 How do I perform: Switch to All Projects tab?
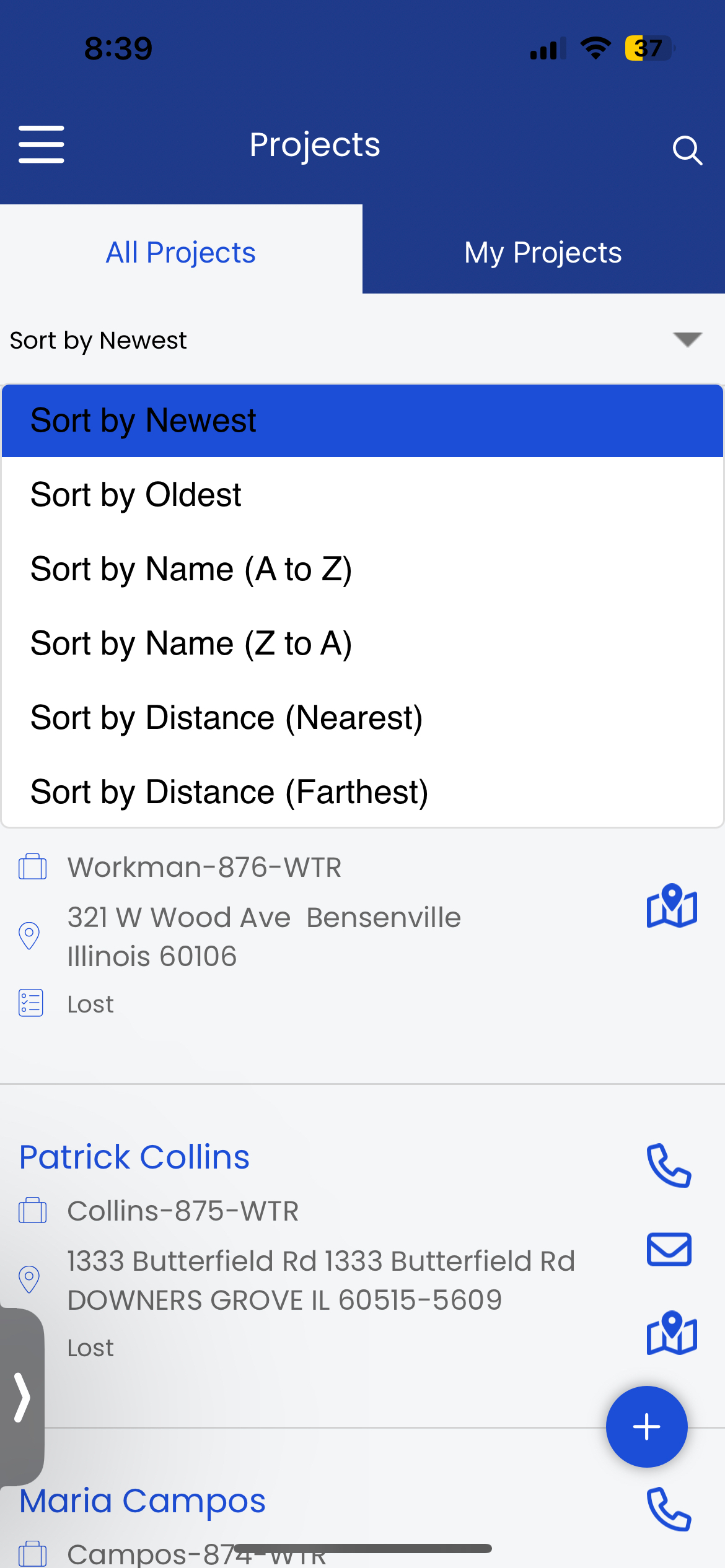pyautogui.click(x=181, y=252)
